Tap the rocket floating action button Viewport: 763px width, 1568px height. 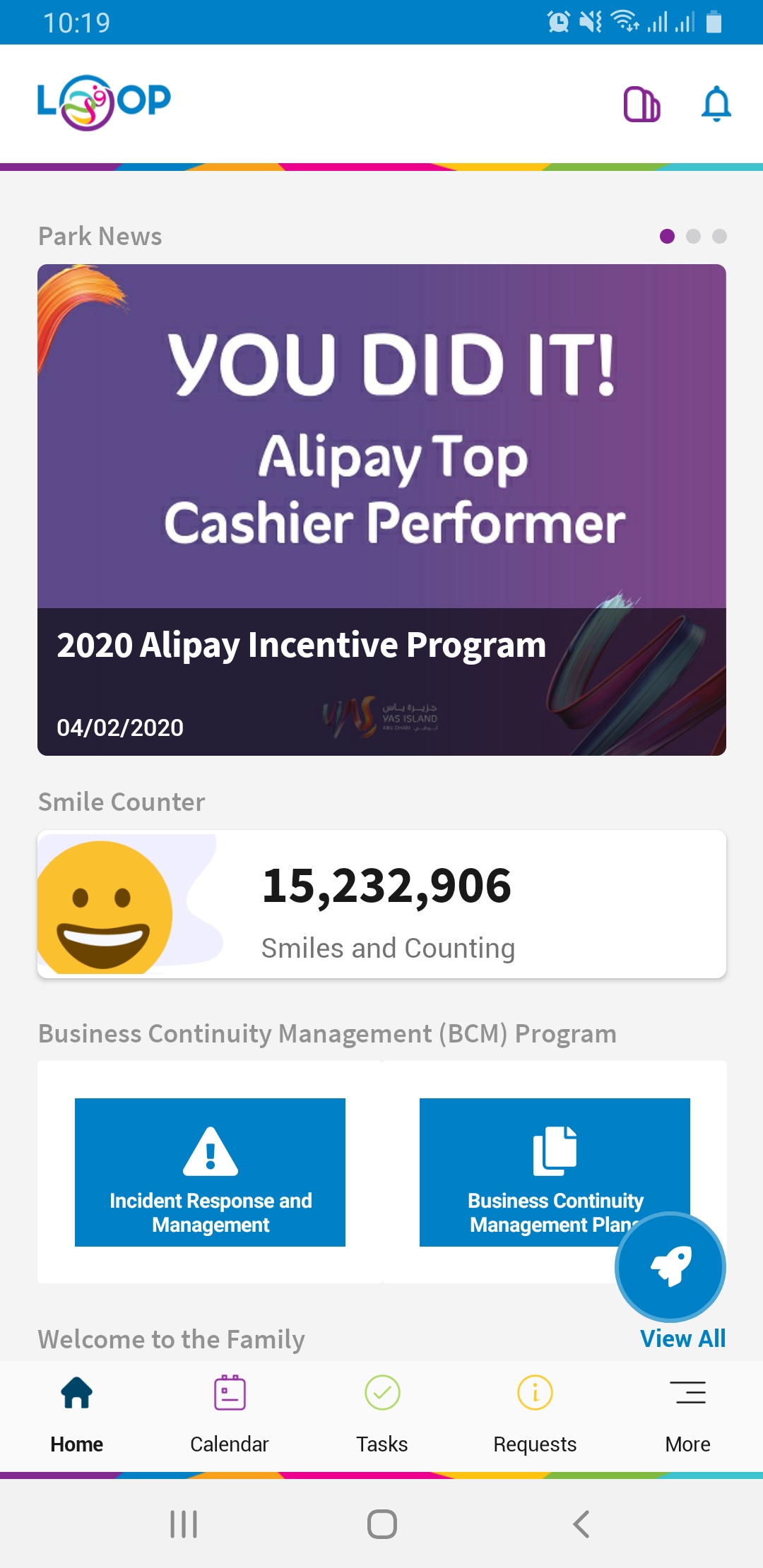670,1266
